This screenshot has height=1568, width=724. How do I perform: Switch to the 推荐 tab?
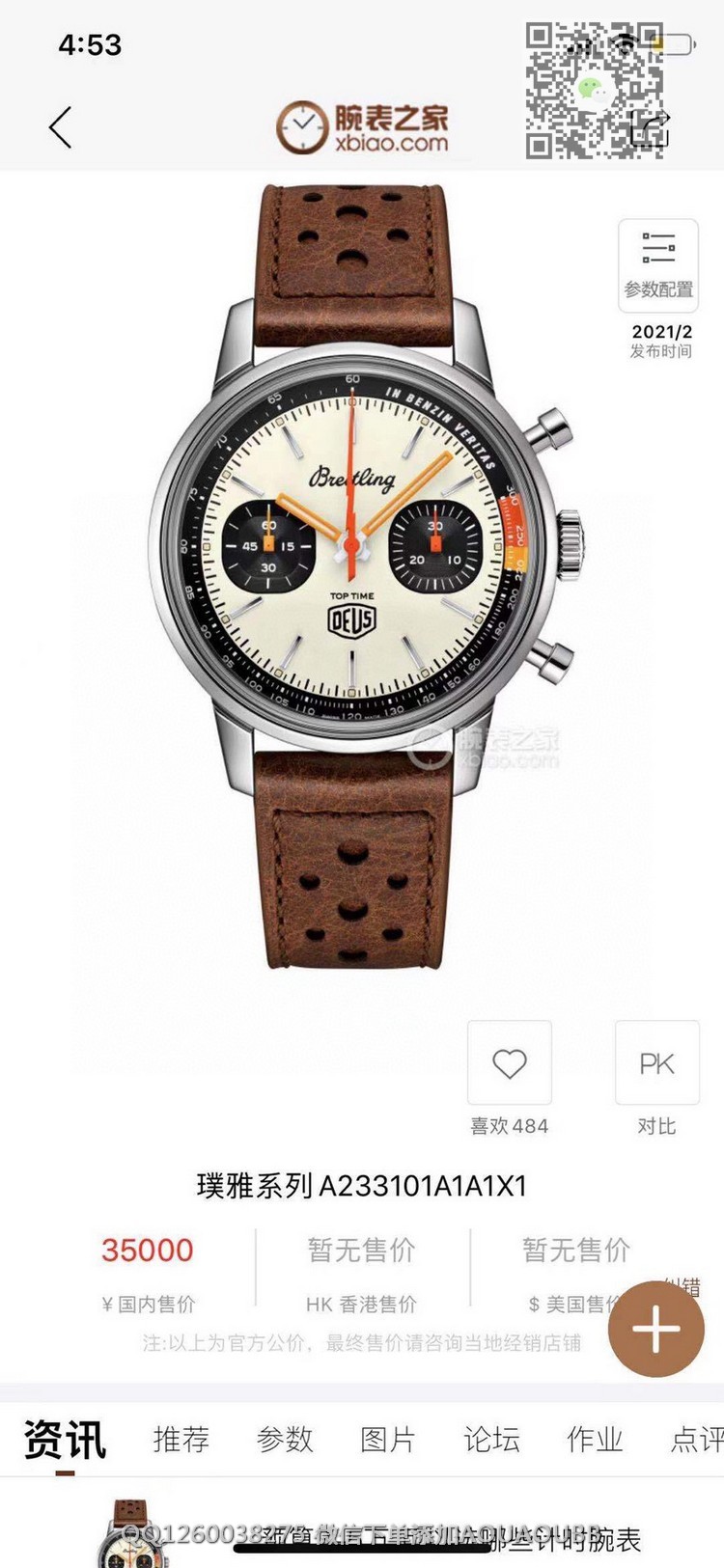point(181,1440)
